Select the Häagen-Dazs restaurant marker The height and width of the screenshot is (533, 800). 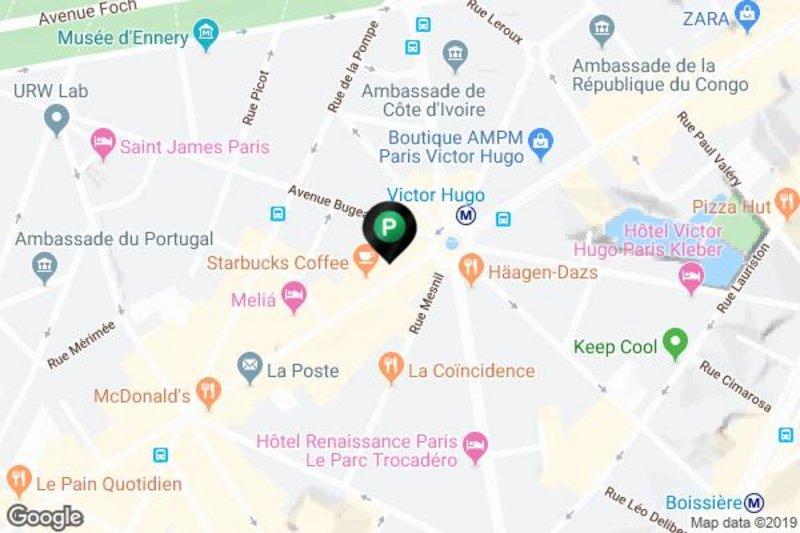(468, 268)
